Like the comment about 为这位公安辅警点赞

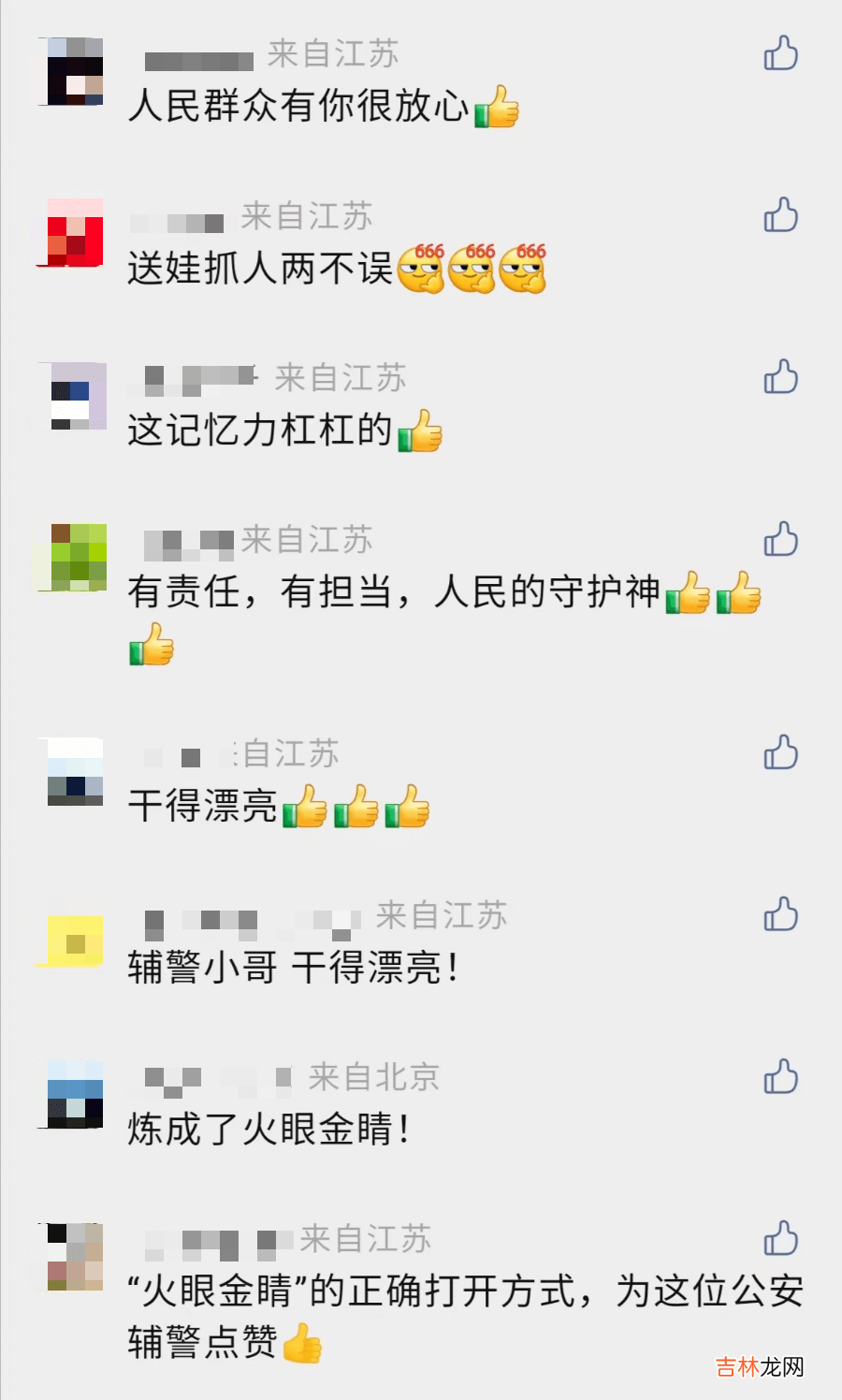[780, 1239]
